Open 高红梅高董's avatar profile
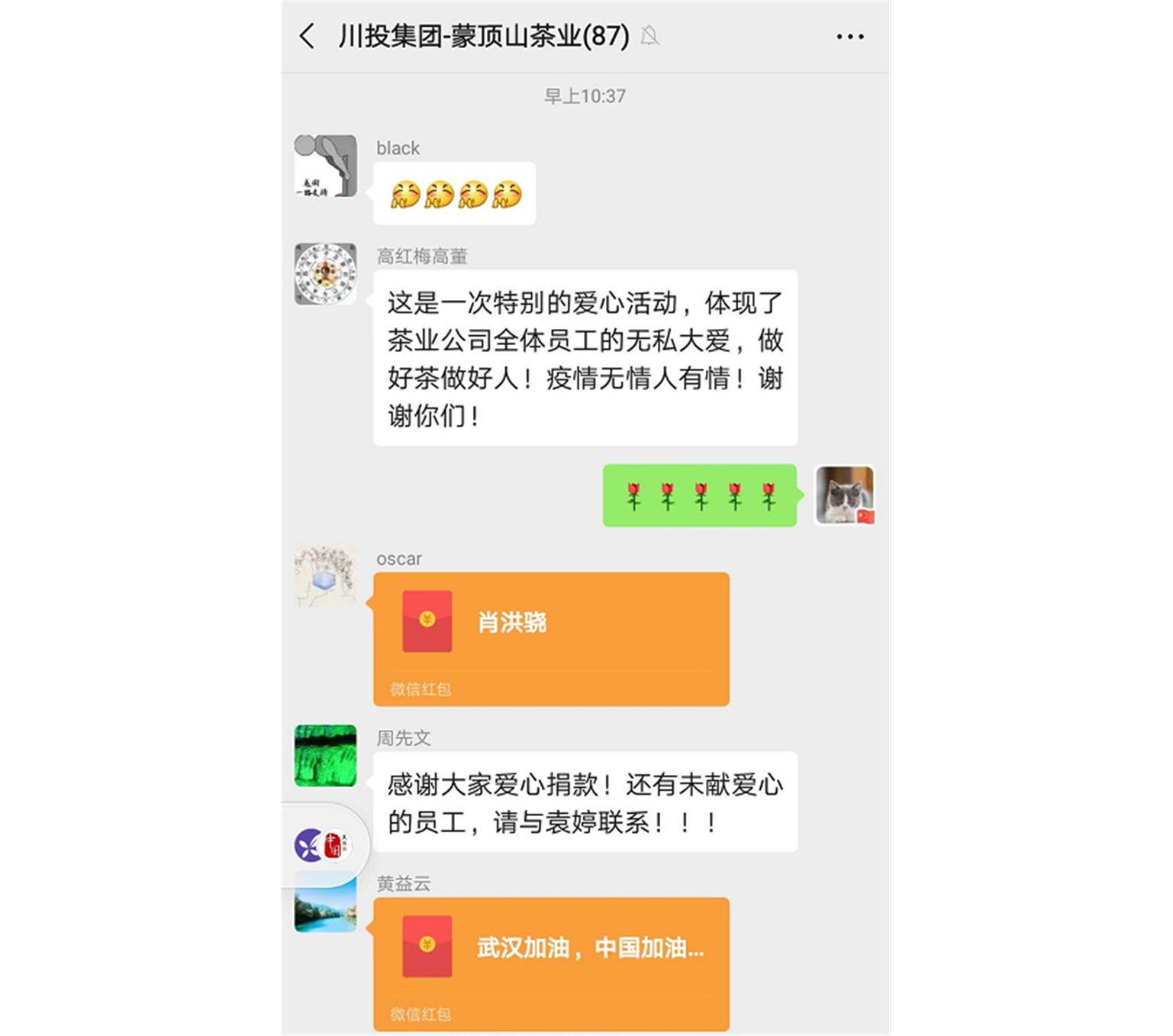1173x1036 pixels. (325, 274)
